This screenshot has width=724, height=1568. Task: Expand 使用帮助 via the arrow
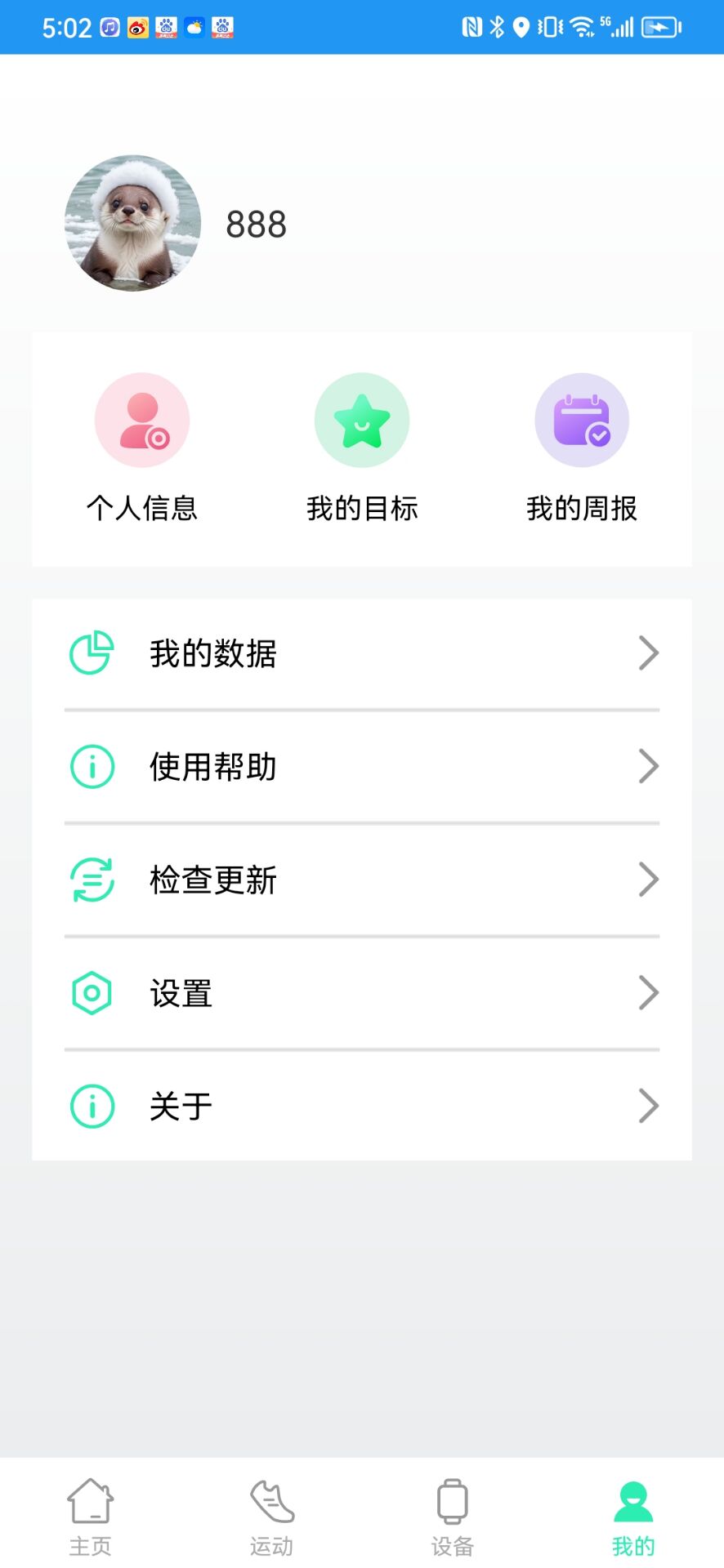pos(648,766)
